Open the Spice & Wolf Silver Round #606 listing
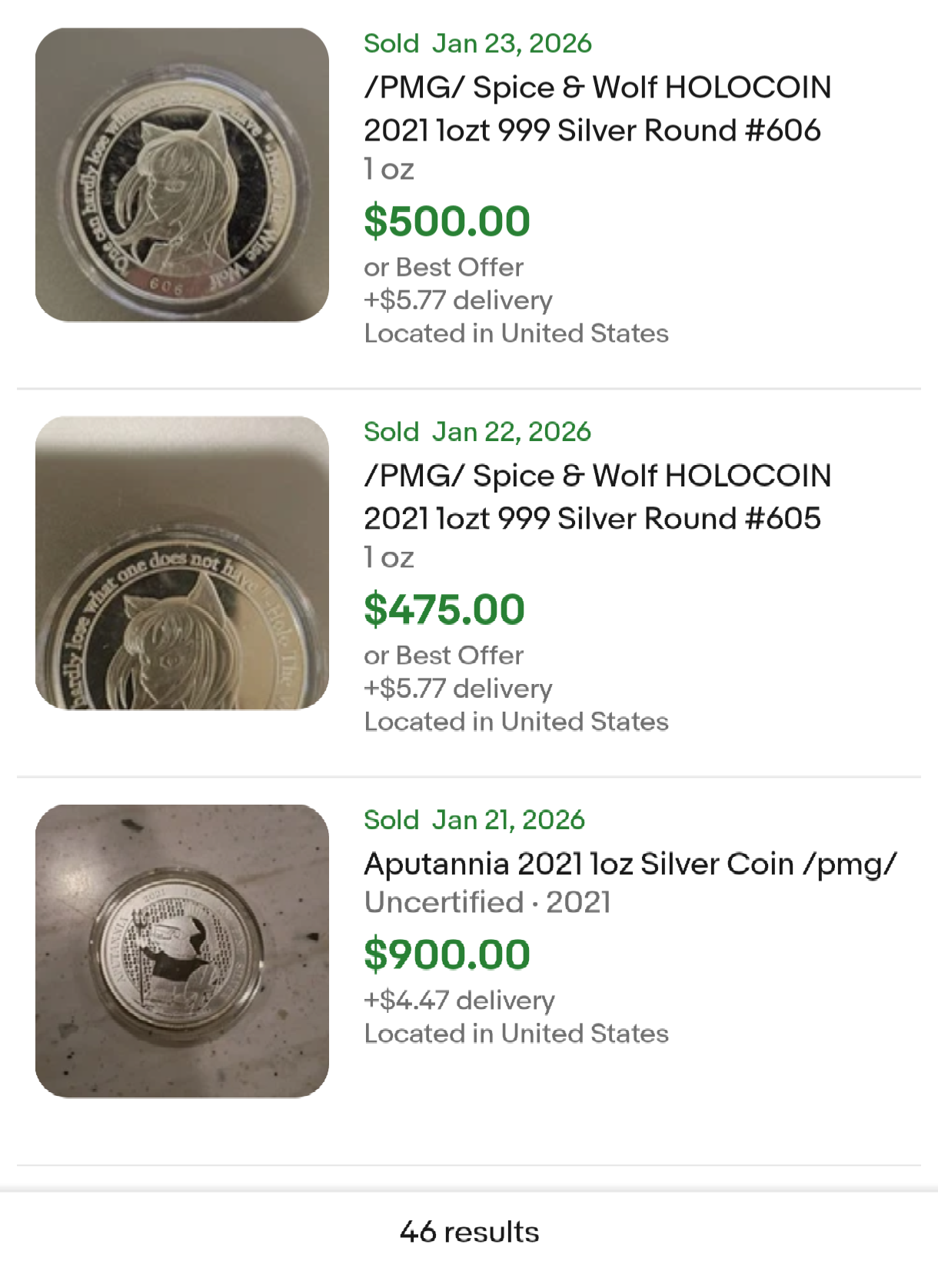This screenshot has width=938, height=1288. [x=597, y=109]
